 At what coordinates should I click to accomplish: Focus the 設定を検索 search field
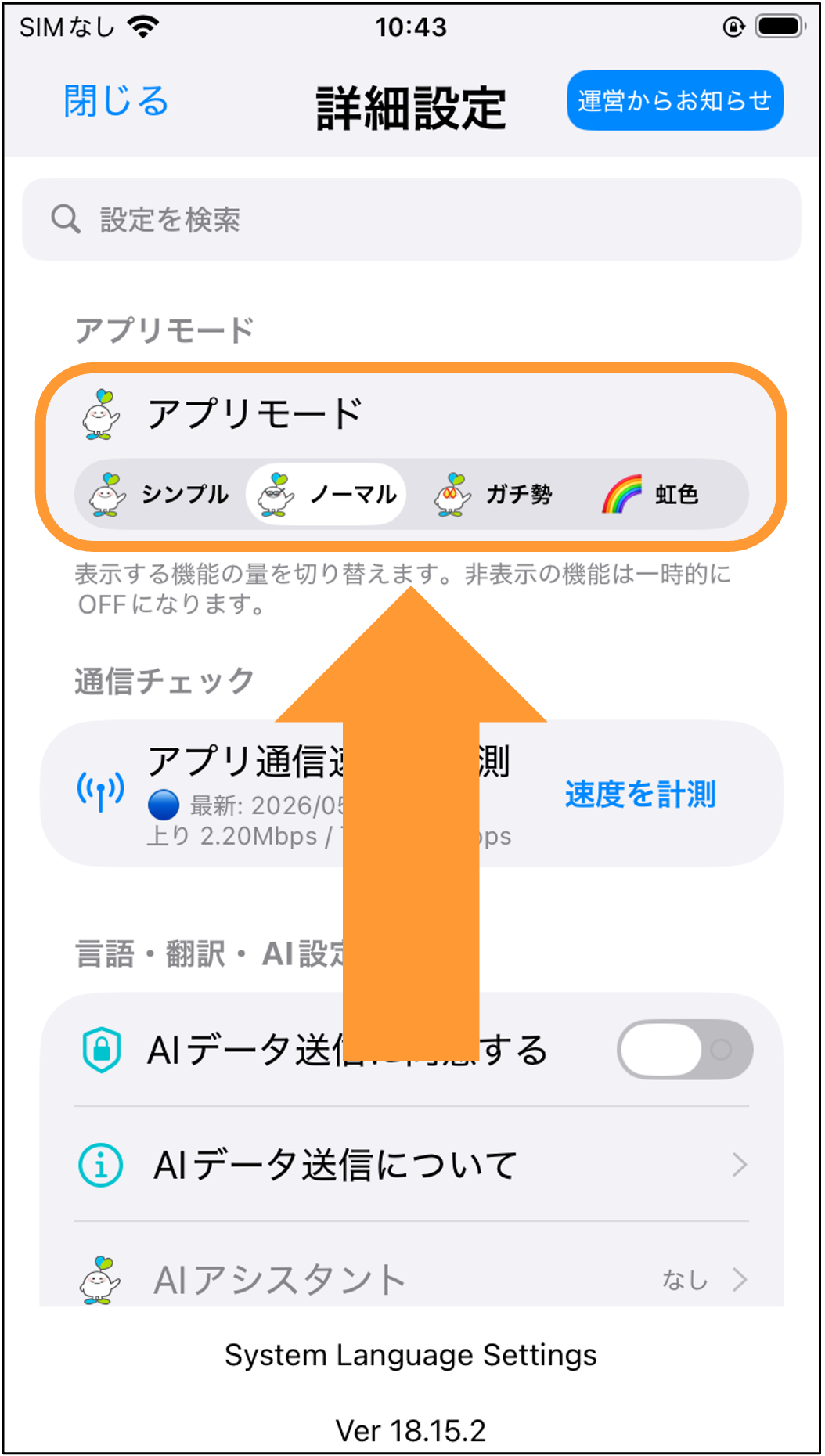pos(412,219)
